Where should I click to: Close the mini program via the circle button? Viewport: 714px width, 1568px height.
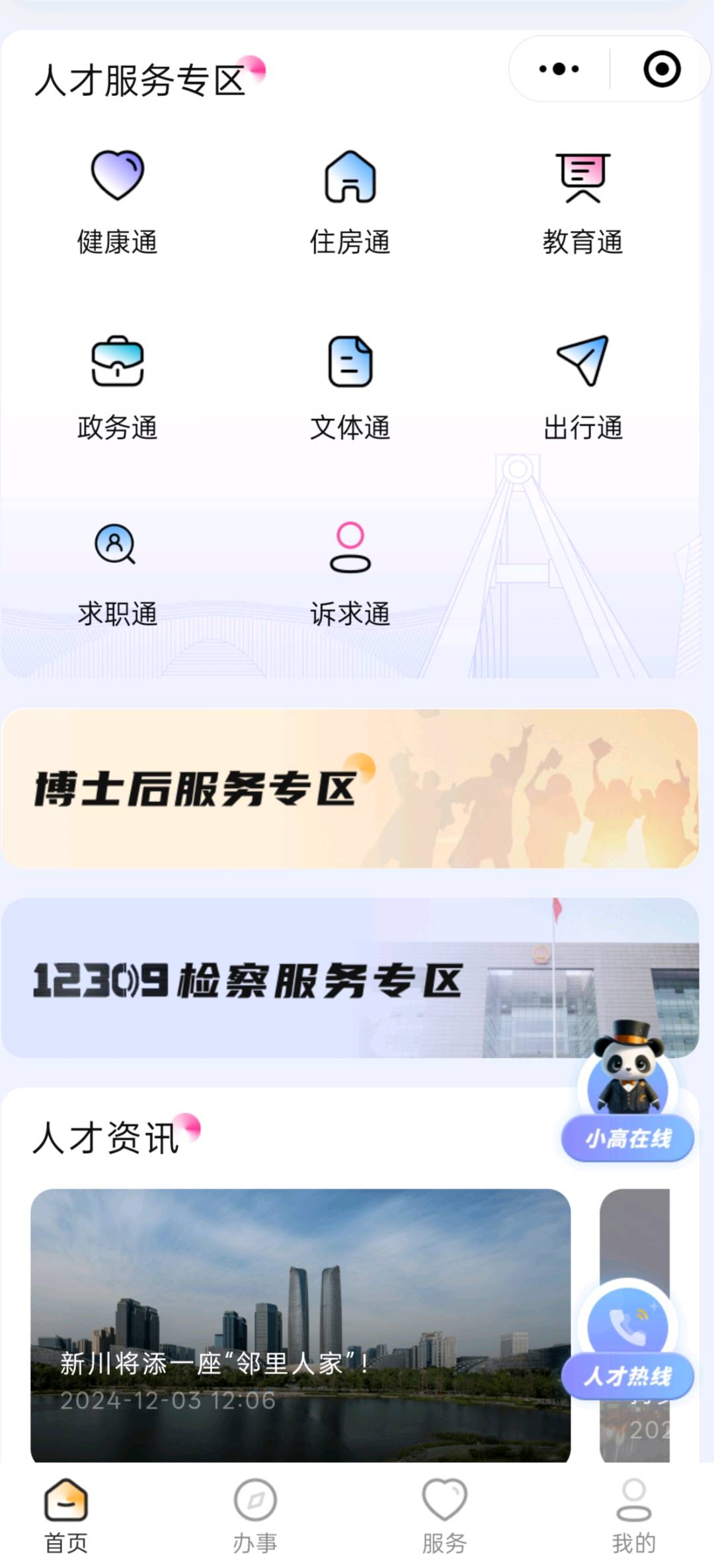click(662, 69)
